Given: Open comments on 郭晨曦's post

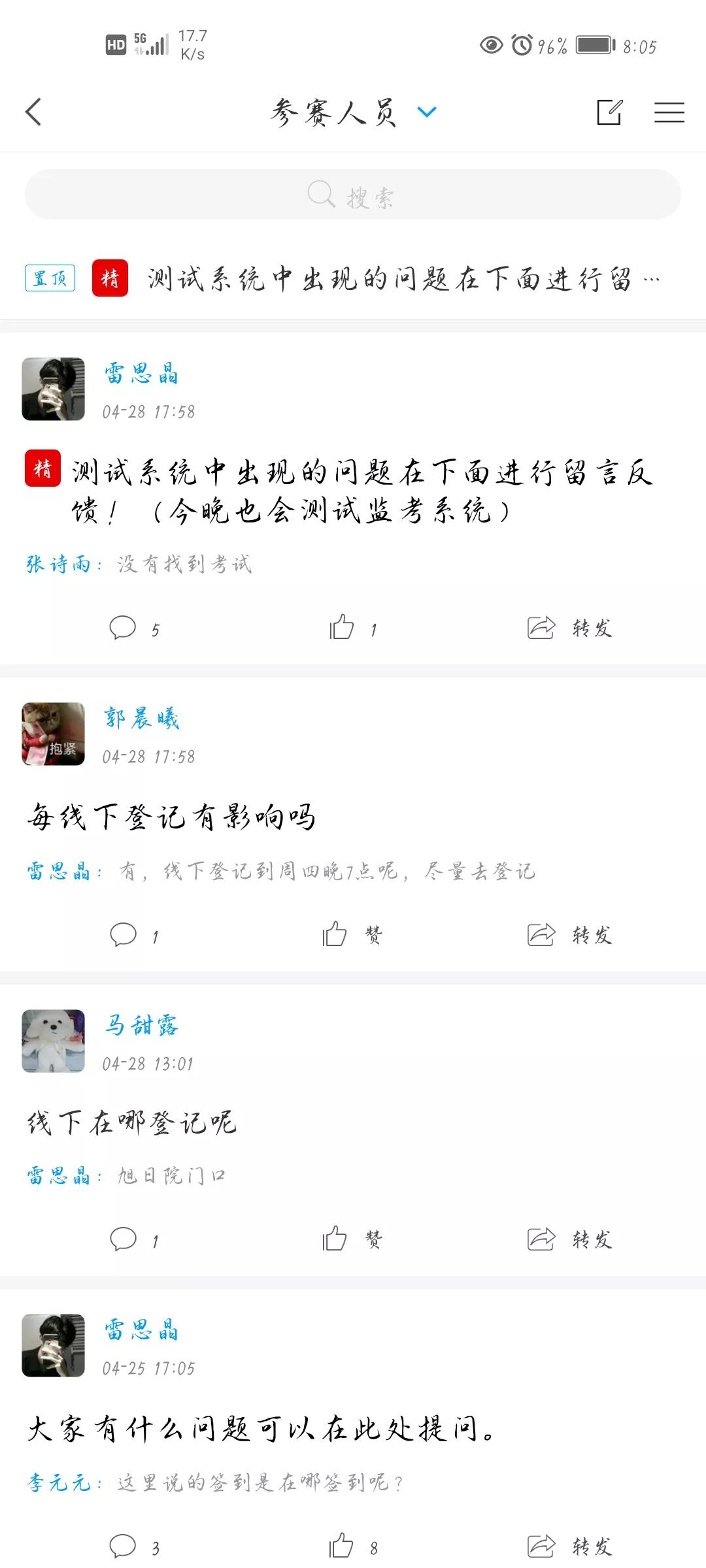Looking at the screenshot, I should click(123, 934).
